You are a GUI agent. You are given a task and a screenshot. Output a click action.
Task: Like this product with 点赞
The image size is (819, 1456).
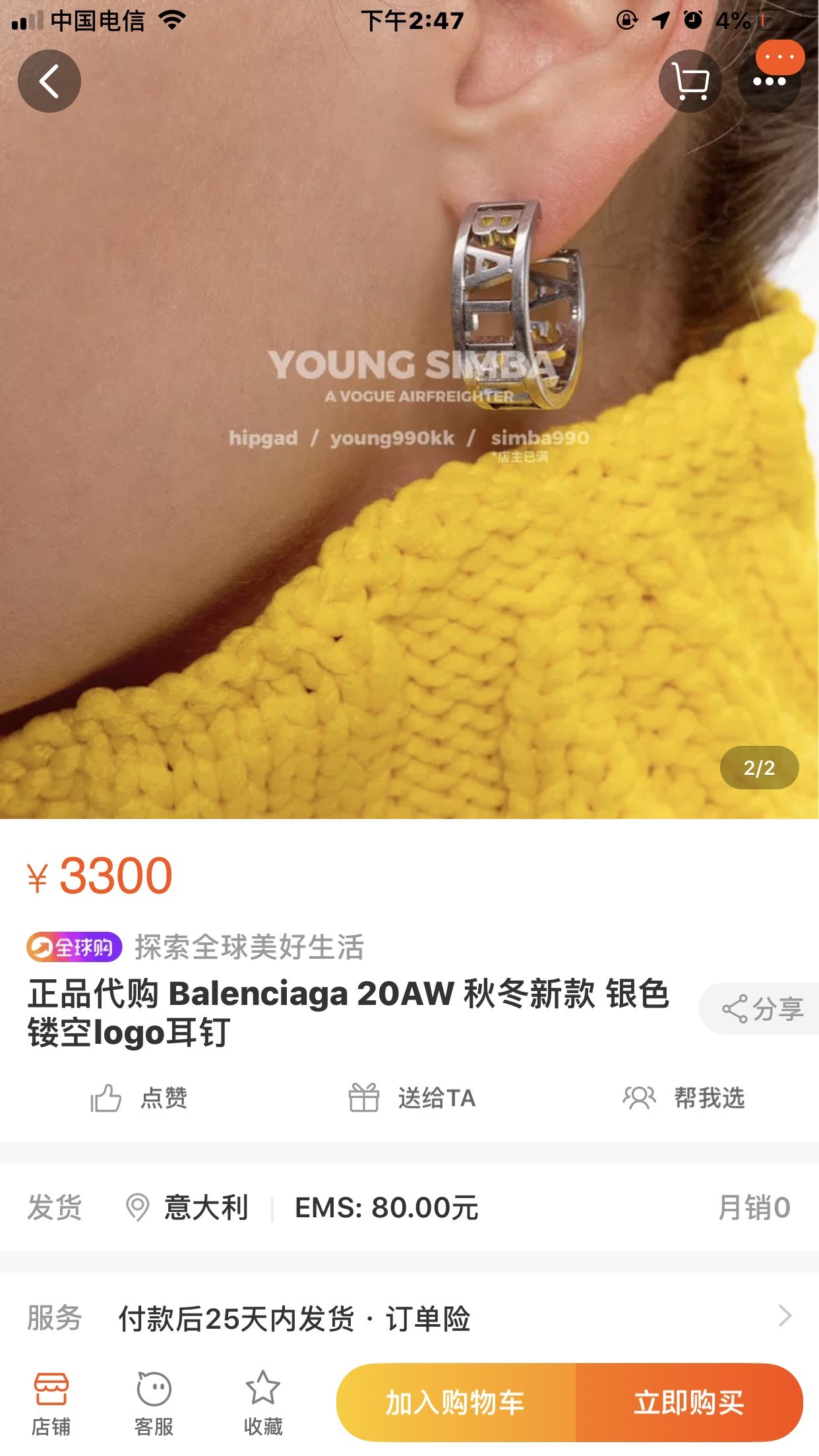[x=139, y=1098]
